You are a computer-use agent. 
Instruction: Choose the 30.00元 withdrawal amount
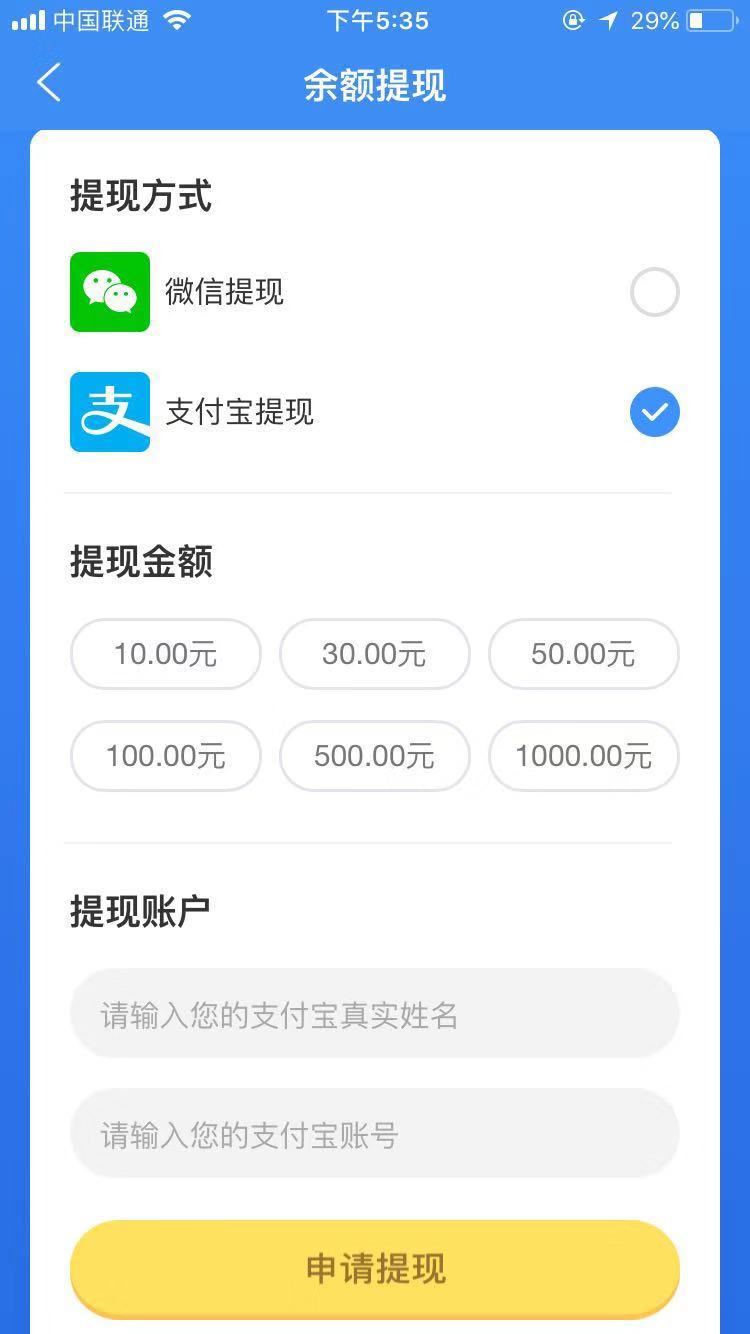pyautogui.click(x=375, y=654)
